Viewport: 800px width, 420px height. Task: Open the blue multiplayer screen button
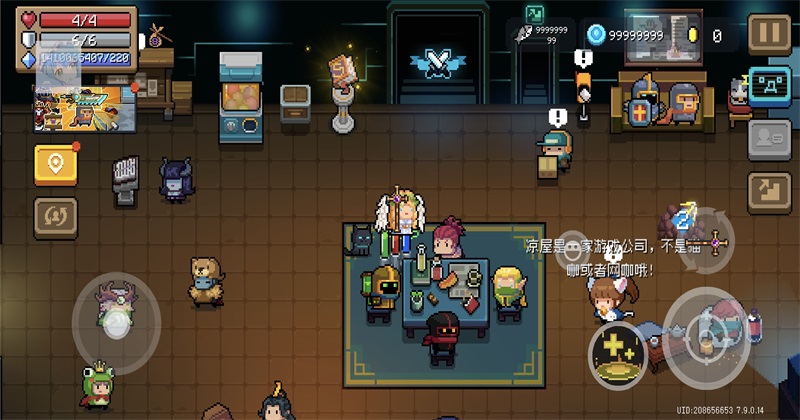point(770,85)
